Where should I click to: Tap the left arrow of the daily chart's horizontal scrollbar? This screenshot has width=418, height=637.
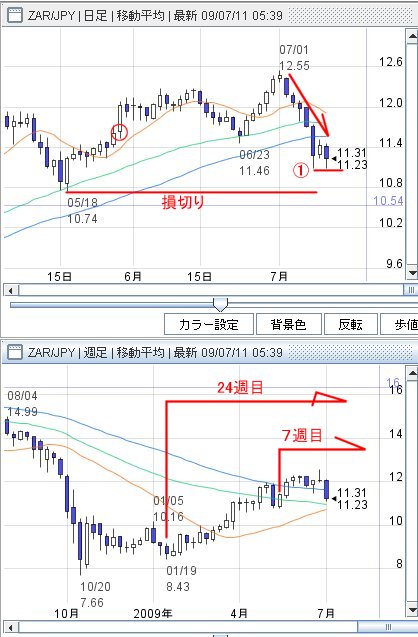tap(11, 290)
